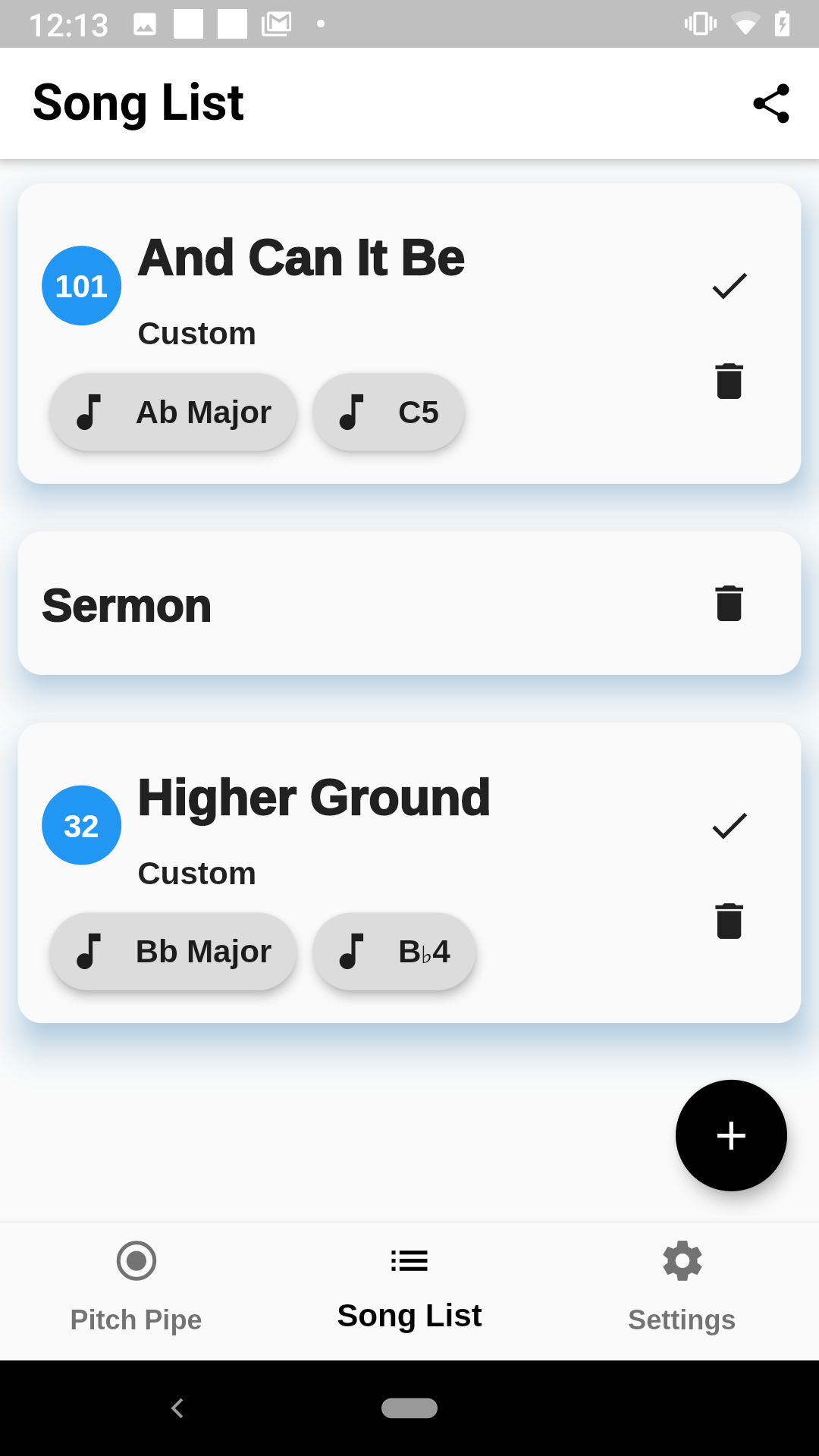Go back using the system back button

pyautogui.click(x=177, y=1408)
